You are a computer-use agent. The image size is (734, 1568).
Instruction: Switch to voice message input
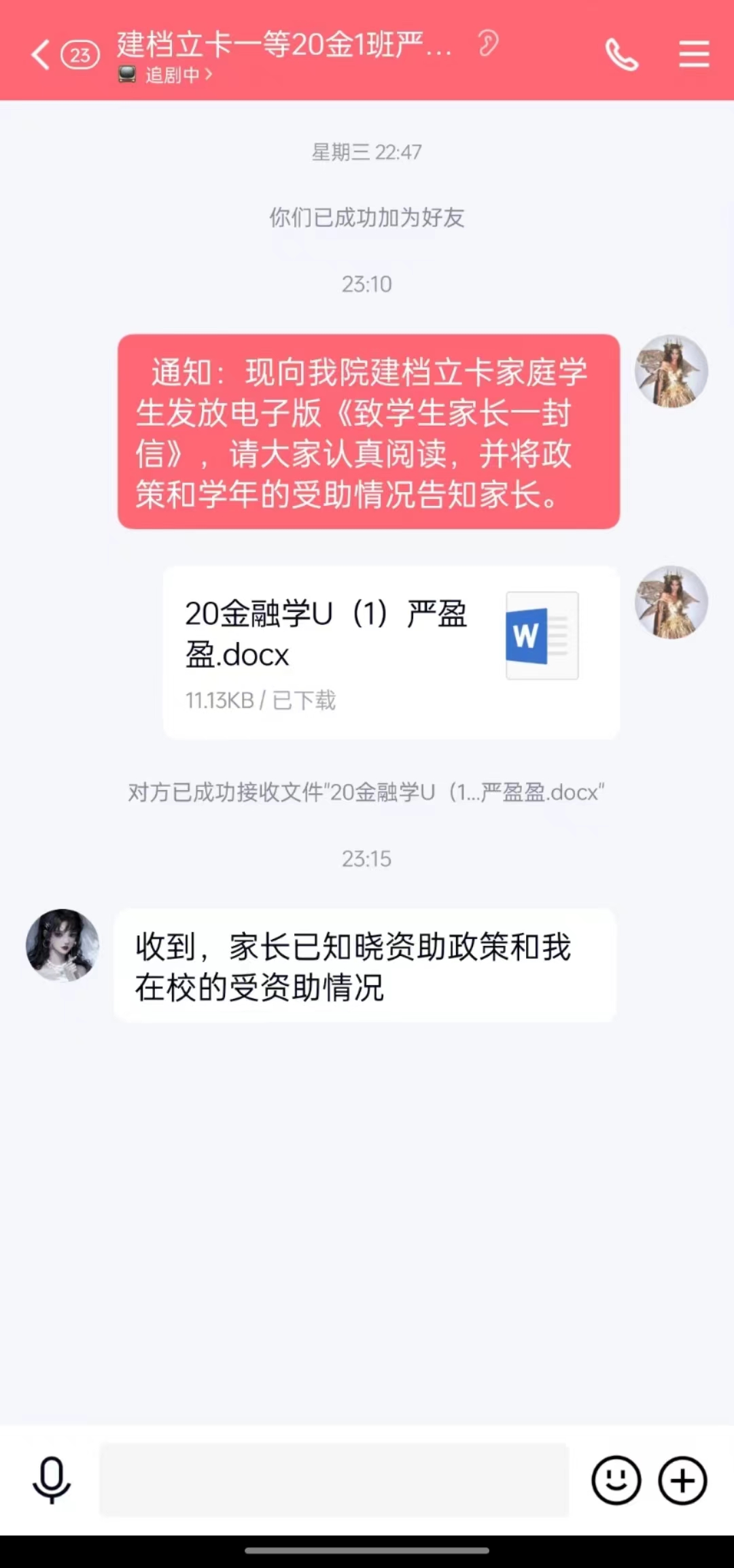(x=52, y=1480)
